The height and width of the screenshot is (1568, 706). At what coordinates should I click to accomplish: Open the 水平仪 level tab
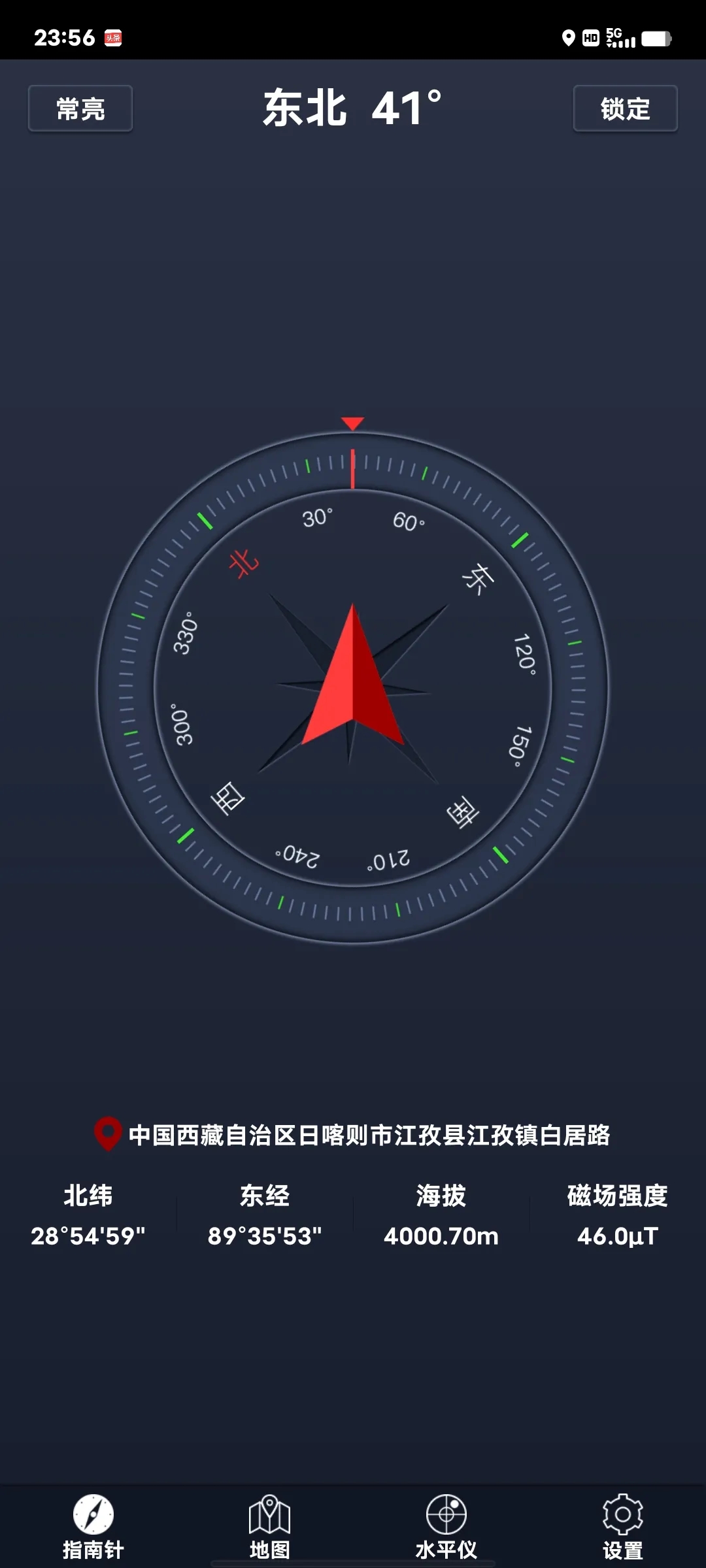(x=446, y=1526)
